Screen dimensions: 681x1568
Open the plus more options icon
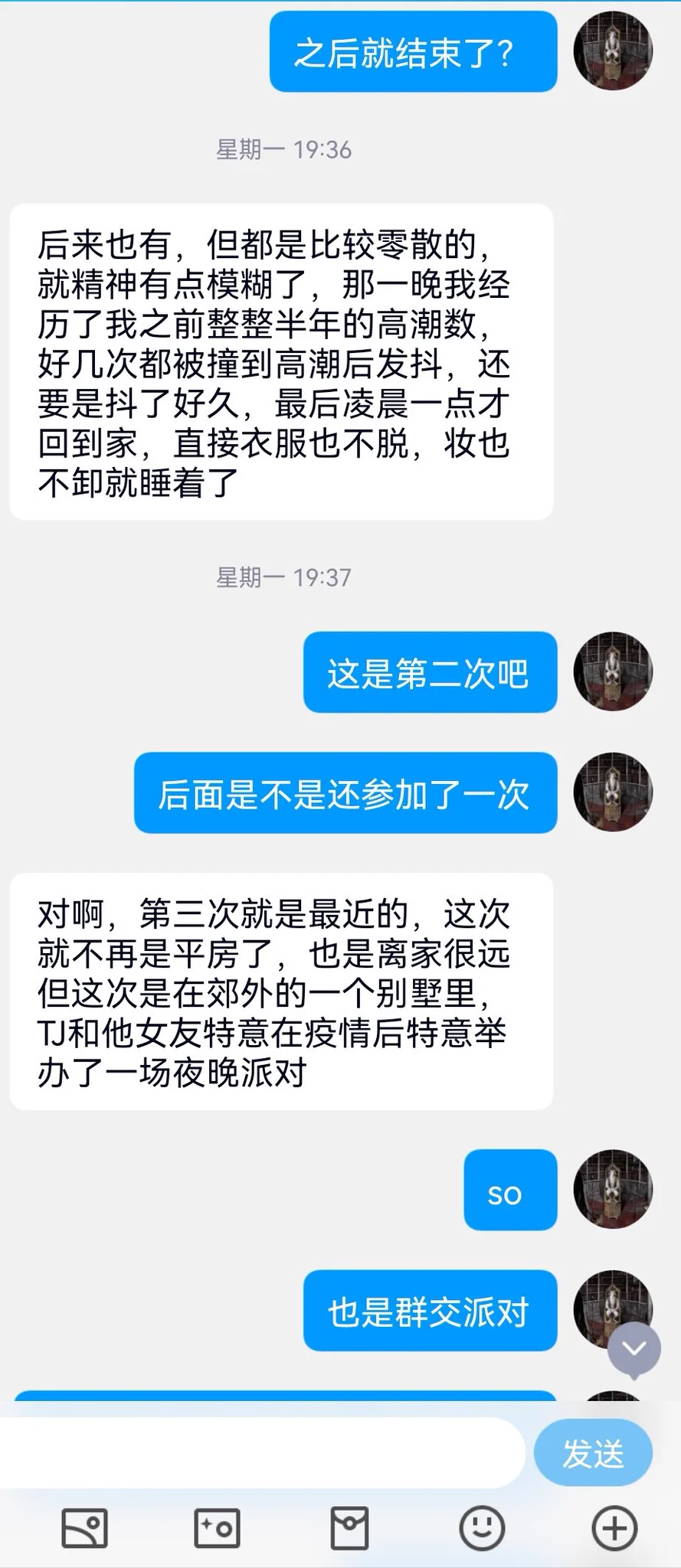click(614, 1528)
